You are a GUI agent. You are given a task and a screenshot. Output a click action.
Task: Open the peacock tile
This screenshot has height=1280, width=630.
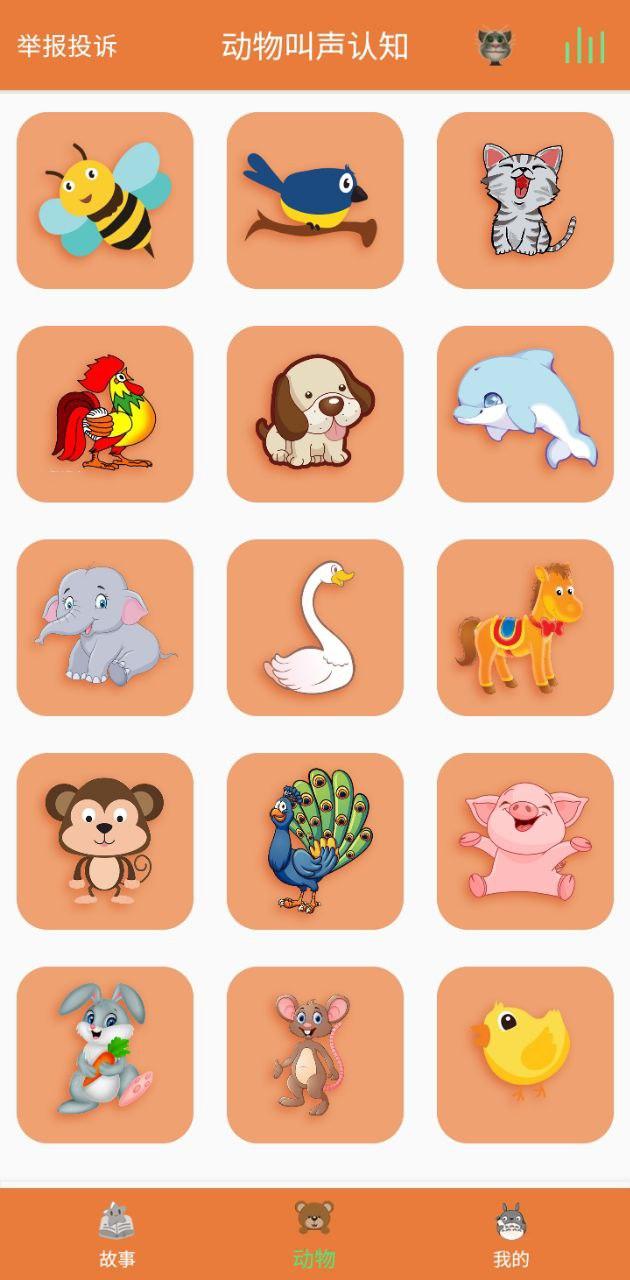click(315, 841)
